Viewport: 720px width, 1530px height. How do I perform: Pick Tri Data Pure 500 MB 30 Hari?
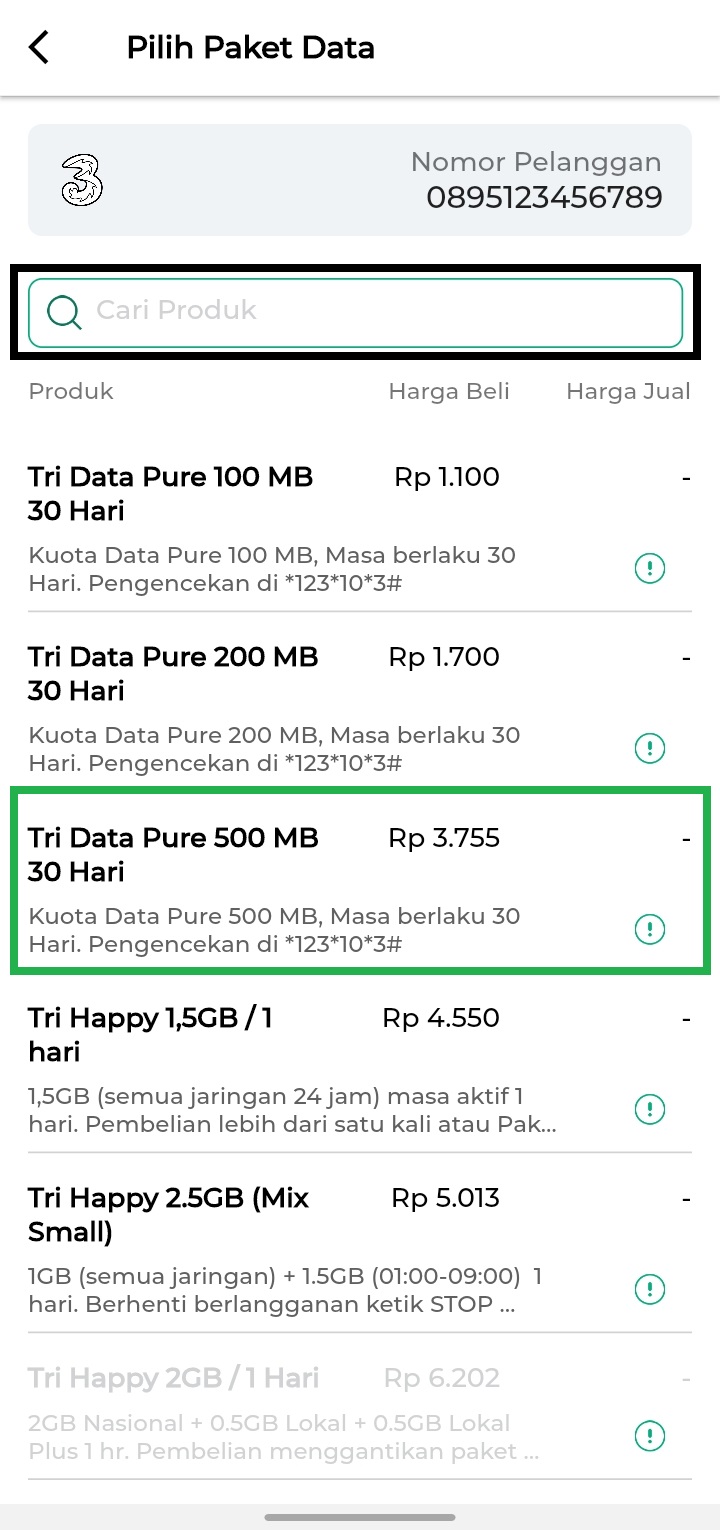[x=360, y=881]
